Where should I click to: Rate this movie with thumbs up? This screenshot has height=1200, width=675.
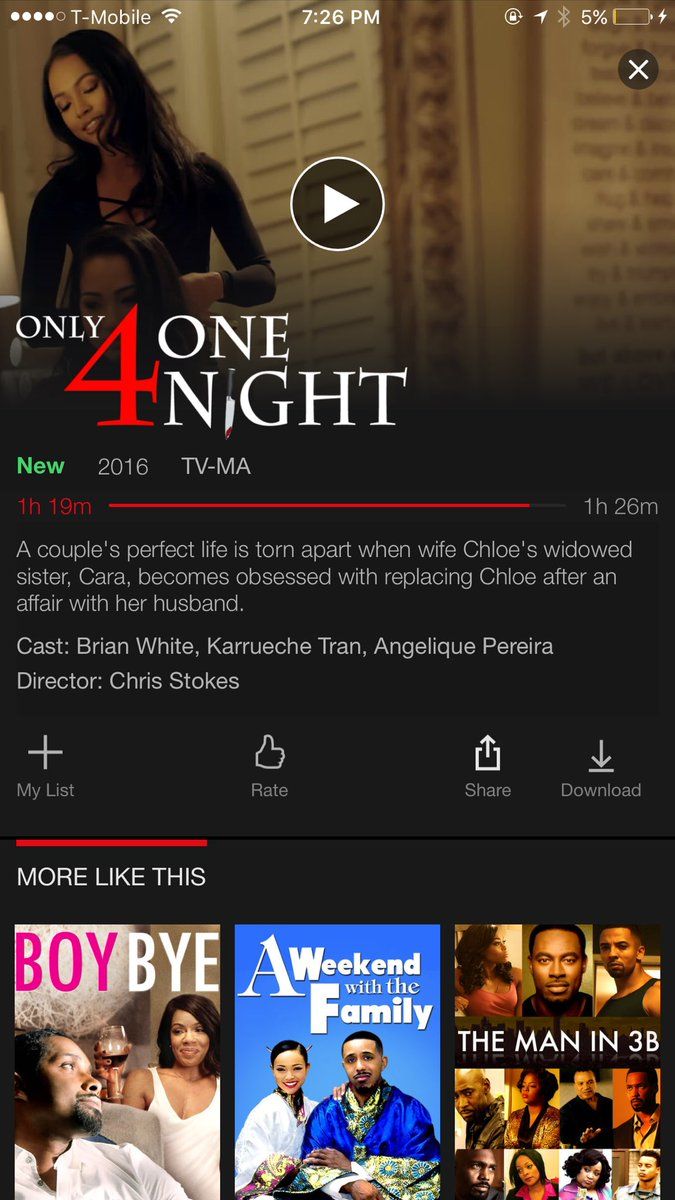[x=269, y=767]
